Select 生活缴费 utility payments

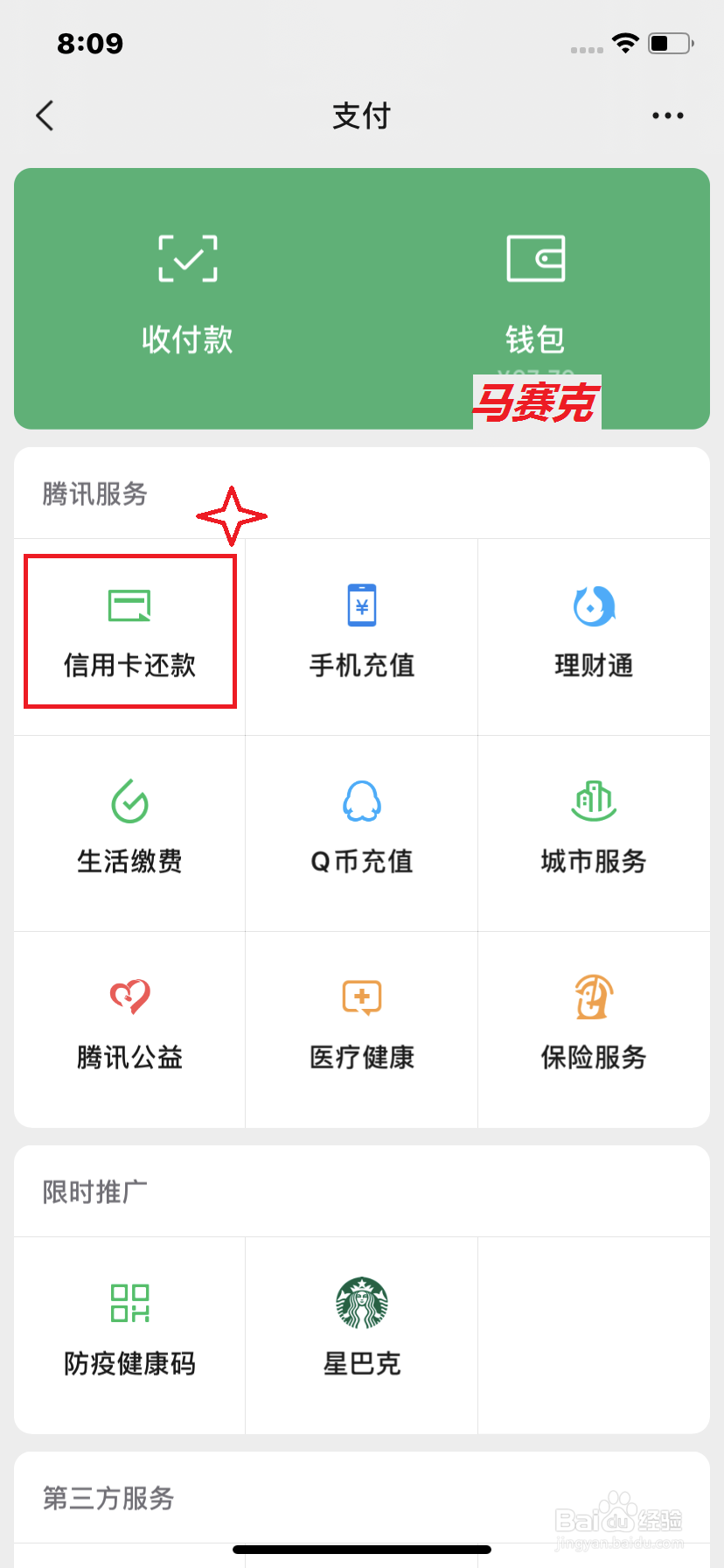pos(129,827)
